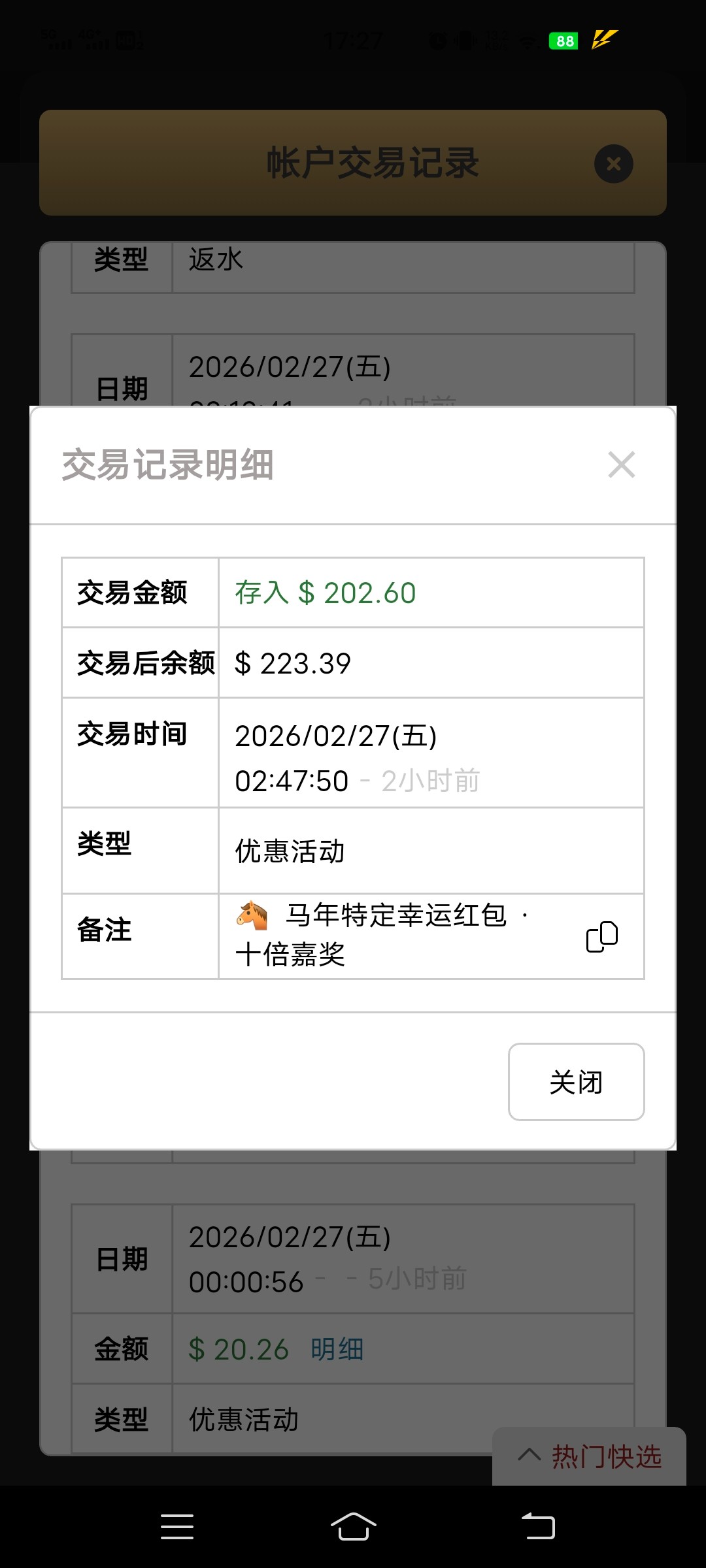Close the 帐户交易记录 panel via its X icon
The width and height of the screenshot is (706, 1568).
pyautogui.click(x=613, y=164)
